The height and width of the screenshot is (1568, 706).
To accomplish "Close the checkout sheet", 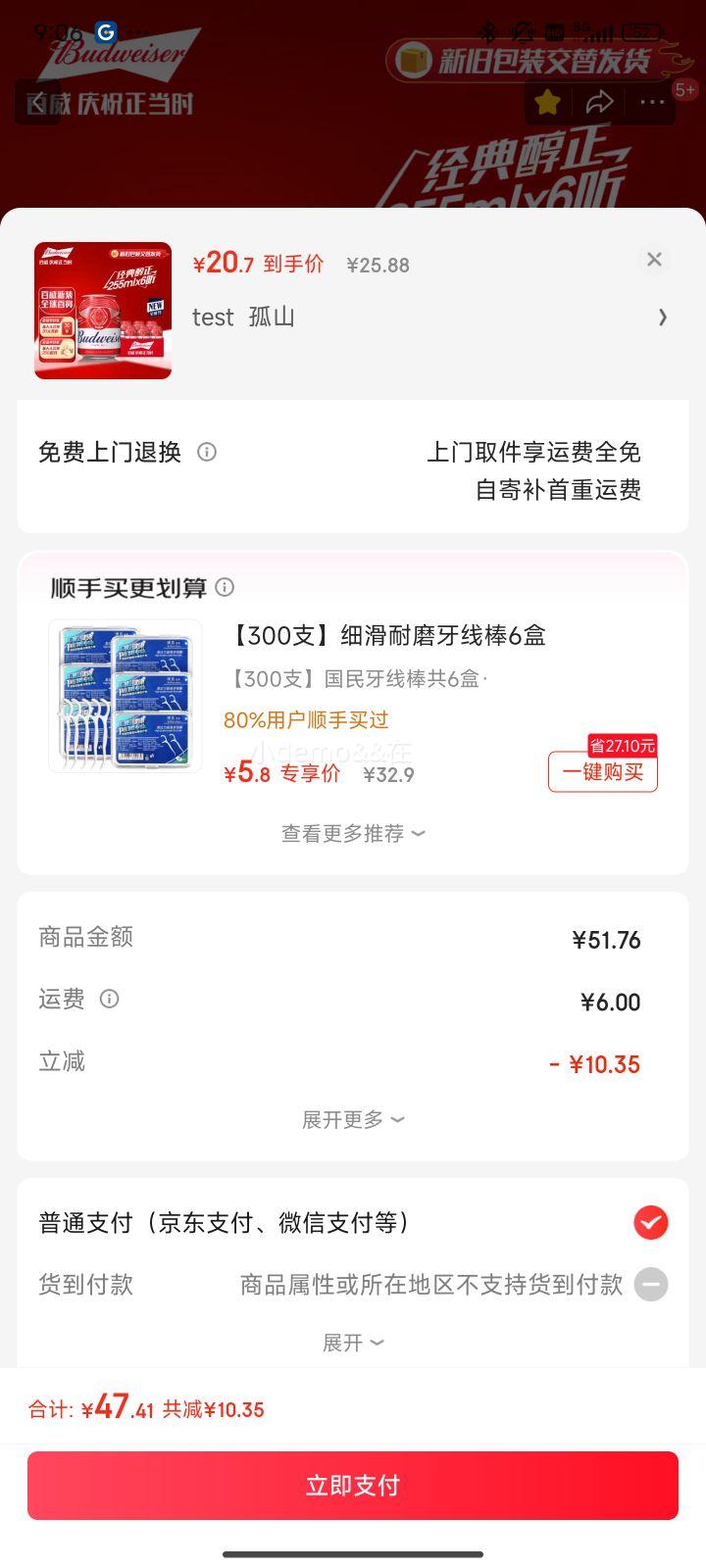I will [x=654, y=259].
